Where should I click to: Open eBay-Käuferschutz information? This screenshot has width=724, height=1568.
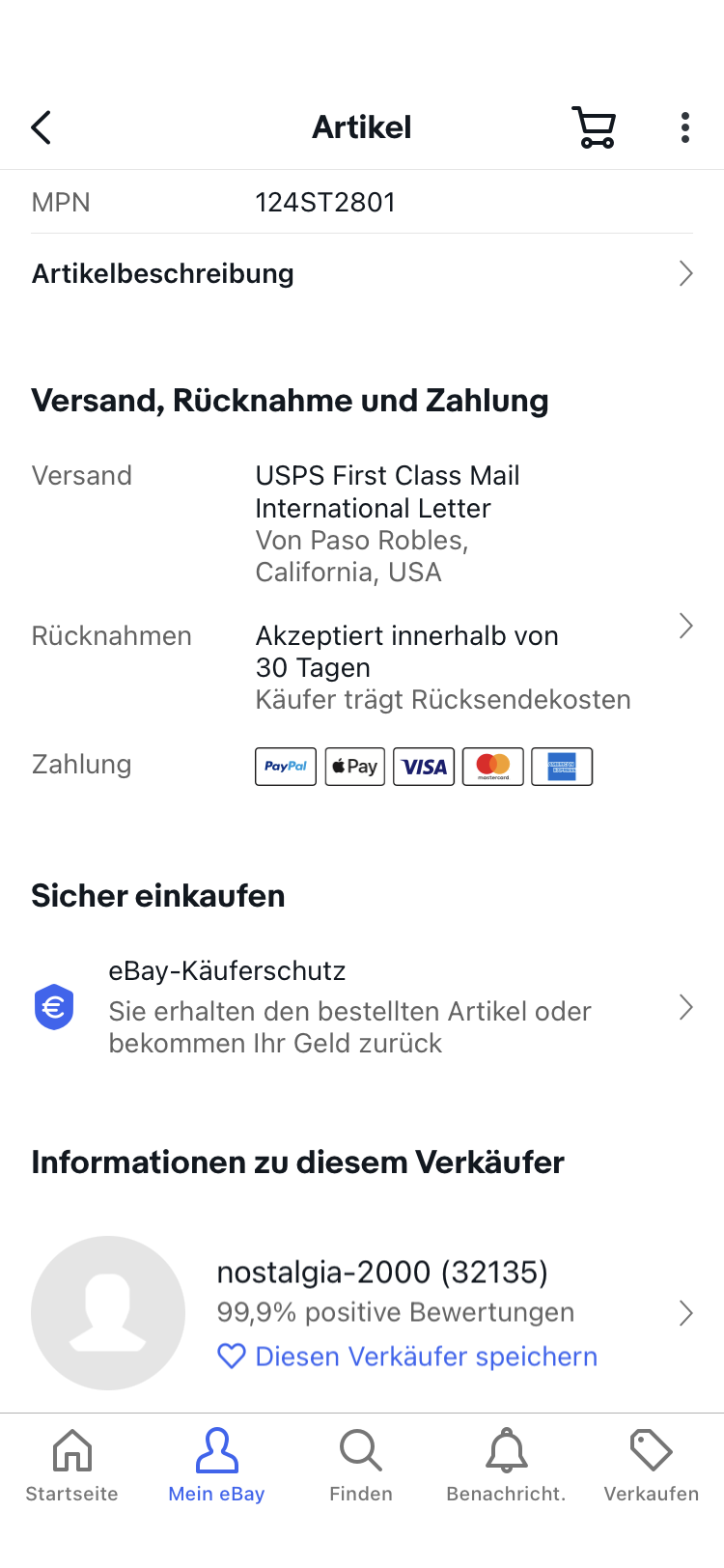coord(362,1007)
